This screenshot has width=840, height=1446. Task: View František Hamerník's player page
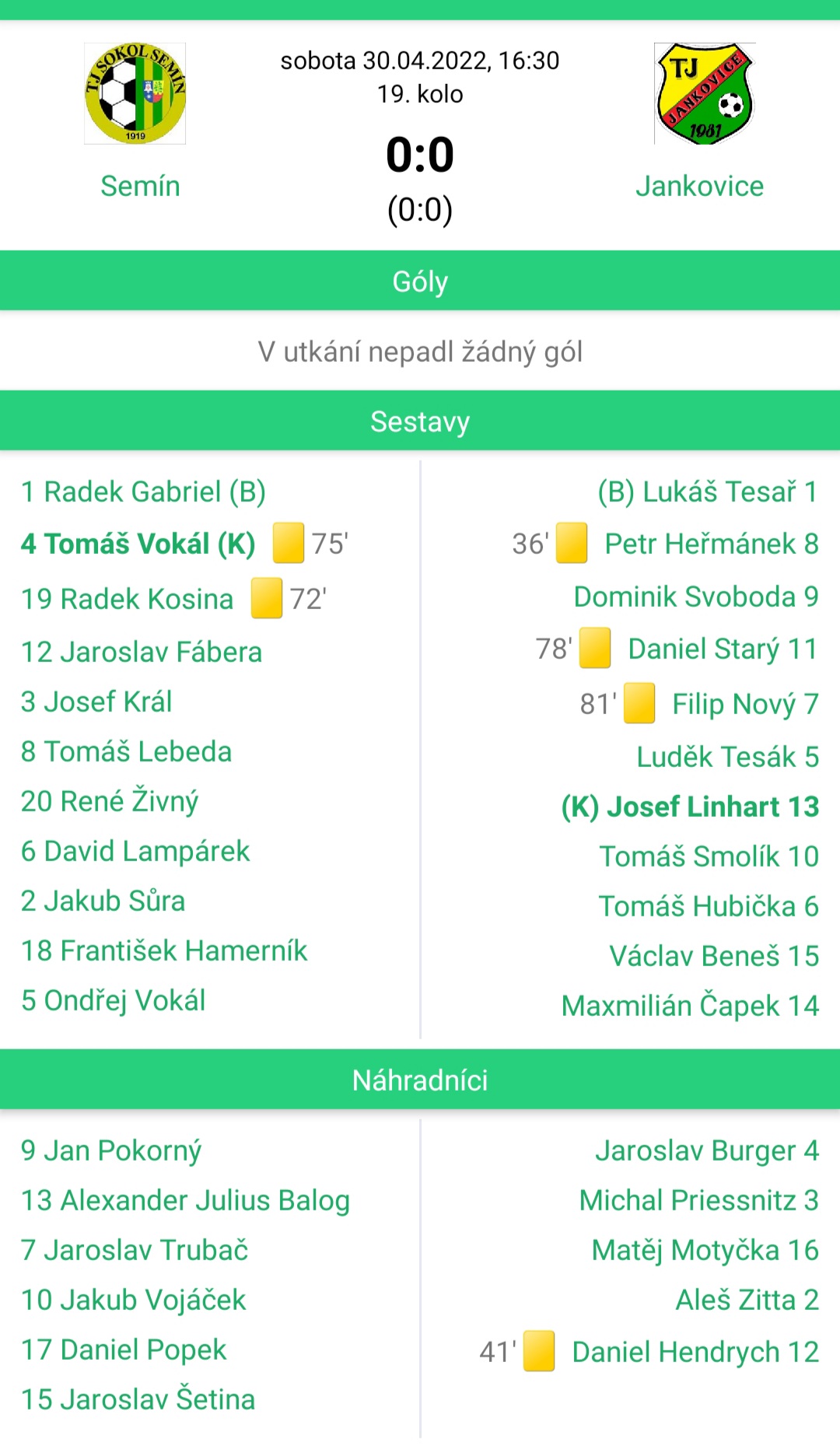164,951
